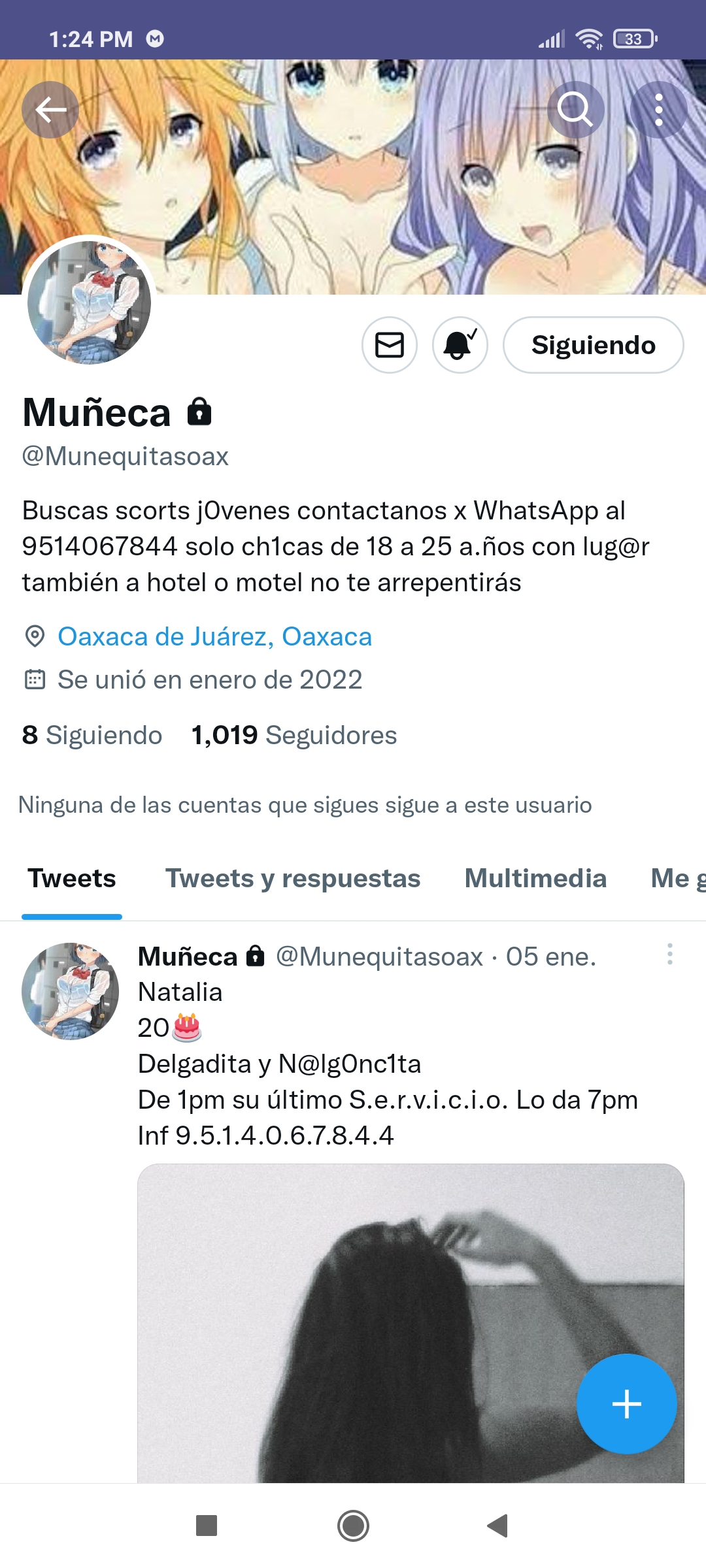
Task: Open the Oaxaca de Juárez location link
Action: [x=214, y=636]
